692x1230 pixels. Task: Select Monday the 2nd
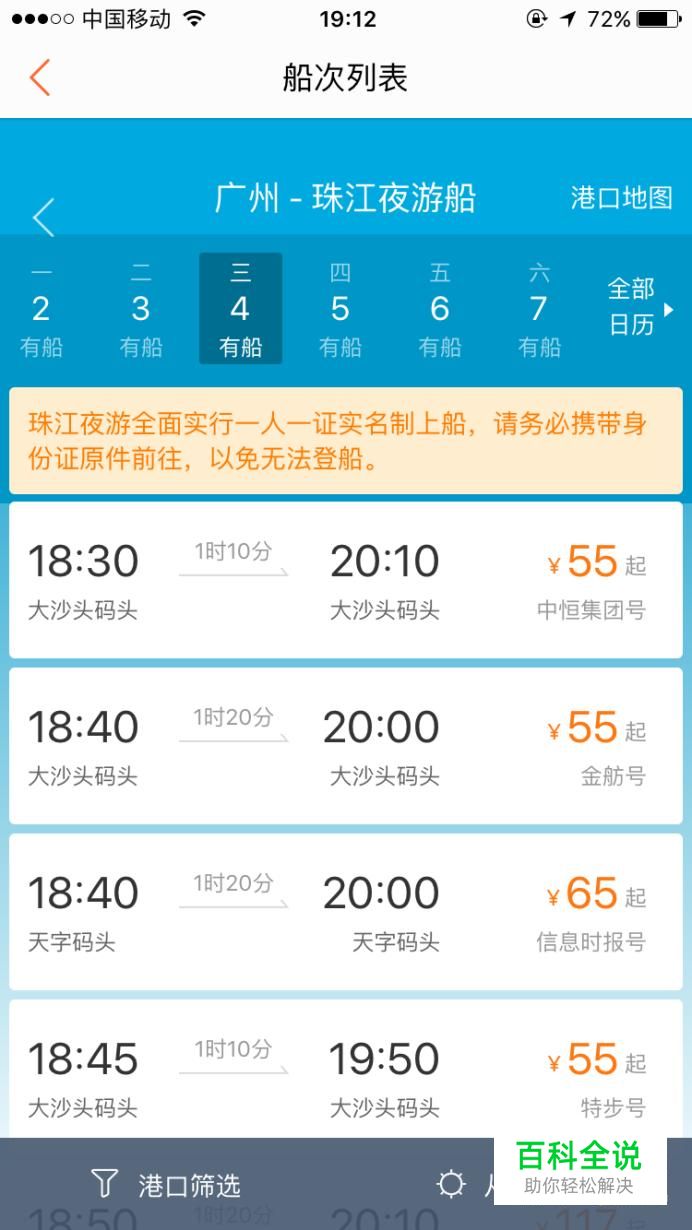41,309
